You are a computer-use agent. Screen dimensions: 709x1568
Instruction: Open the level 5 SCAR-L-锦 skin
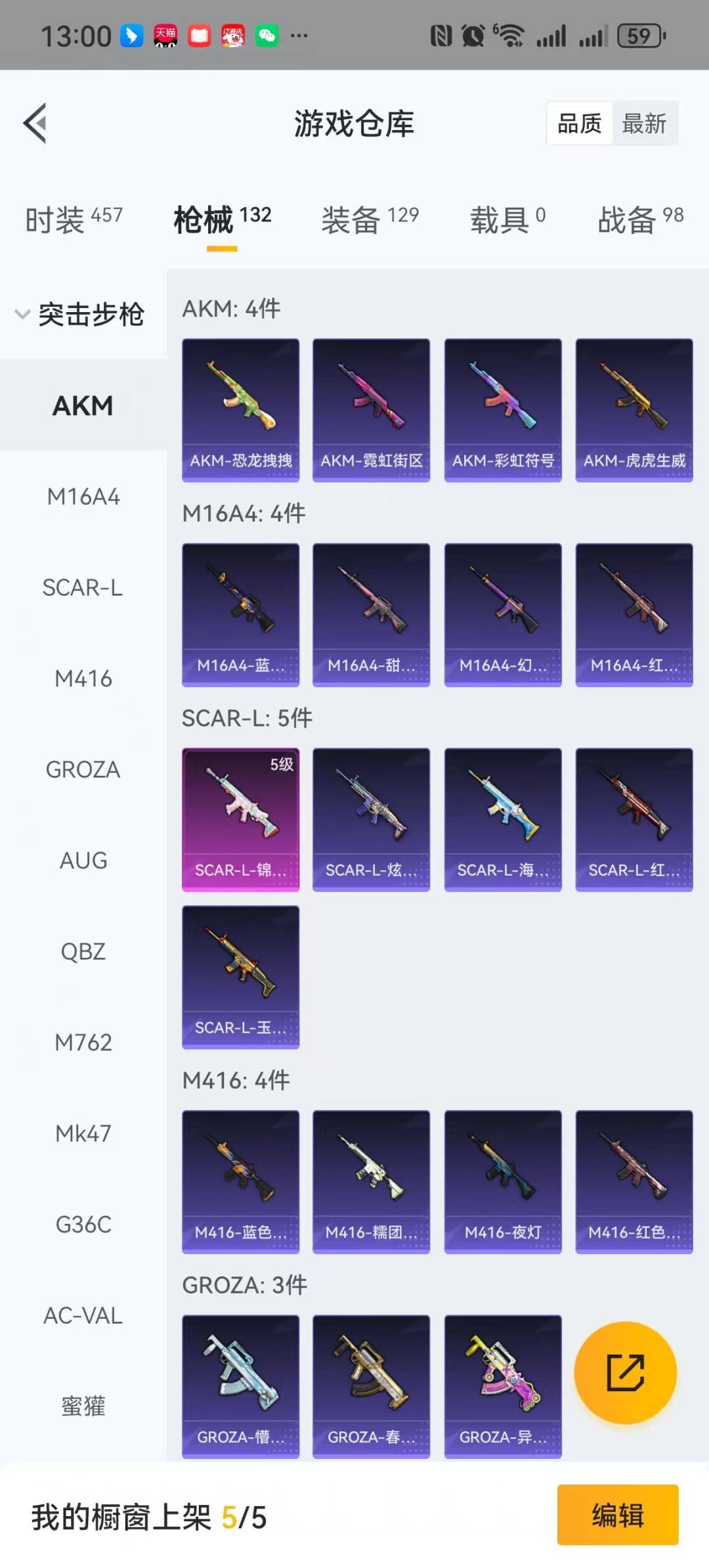tap(240, 819)
